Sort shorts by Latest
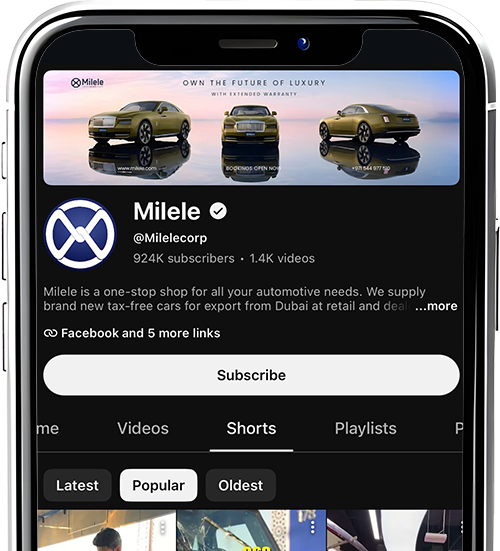Screen dimensions: 500x551 pyautogui.click(x=77, y=485)
